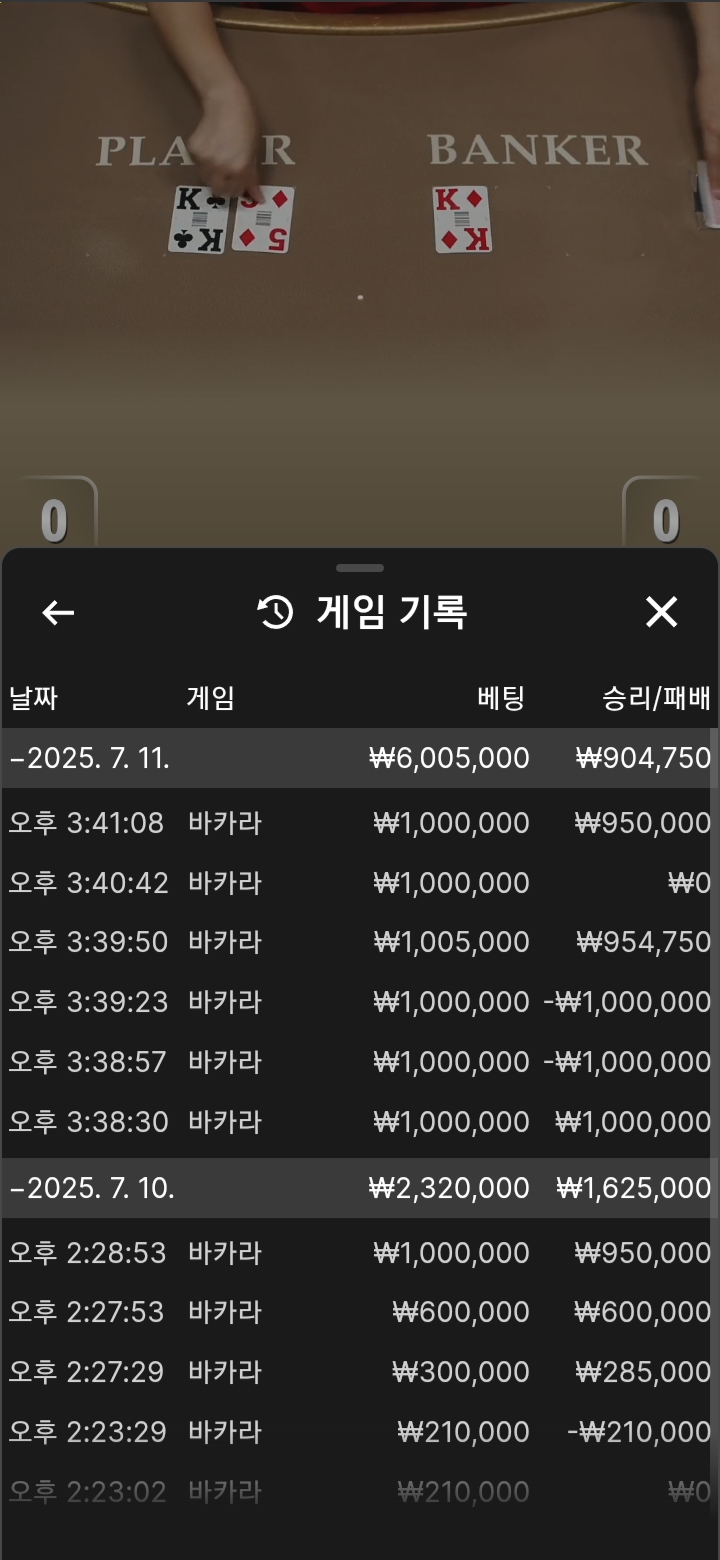Open the 오후 2:27:29 baccarat record
720x1560 pixels.
(x=359, y=1372)
